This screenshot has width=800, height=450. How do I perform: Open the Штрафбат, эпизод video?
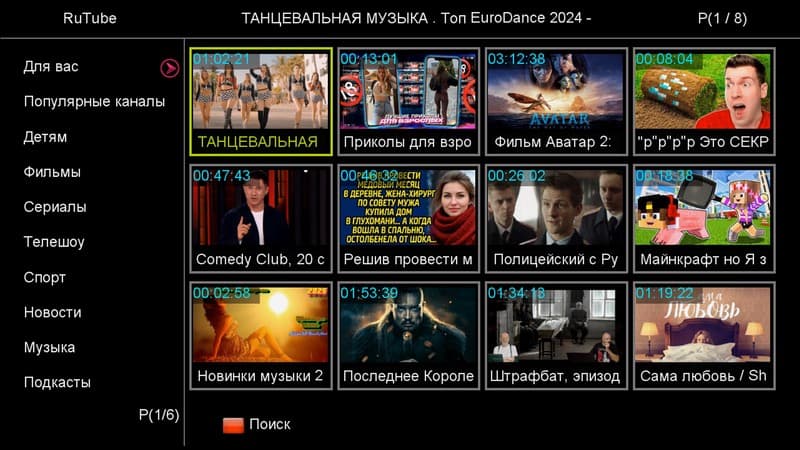pyautogui.click(x=554, y=335)
